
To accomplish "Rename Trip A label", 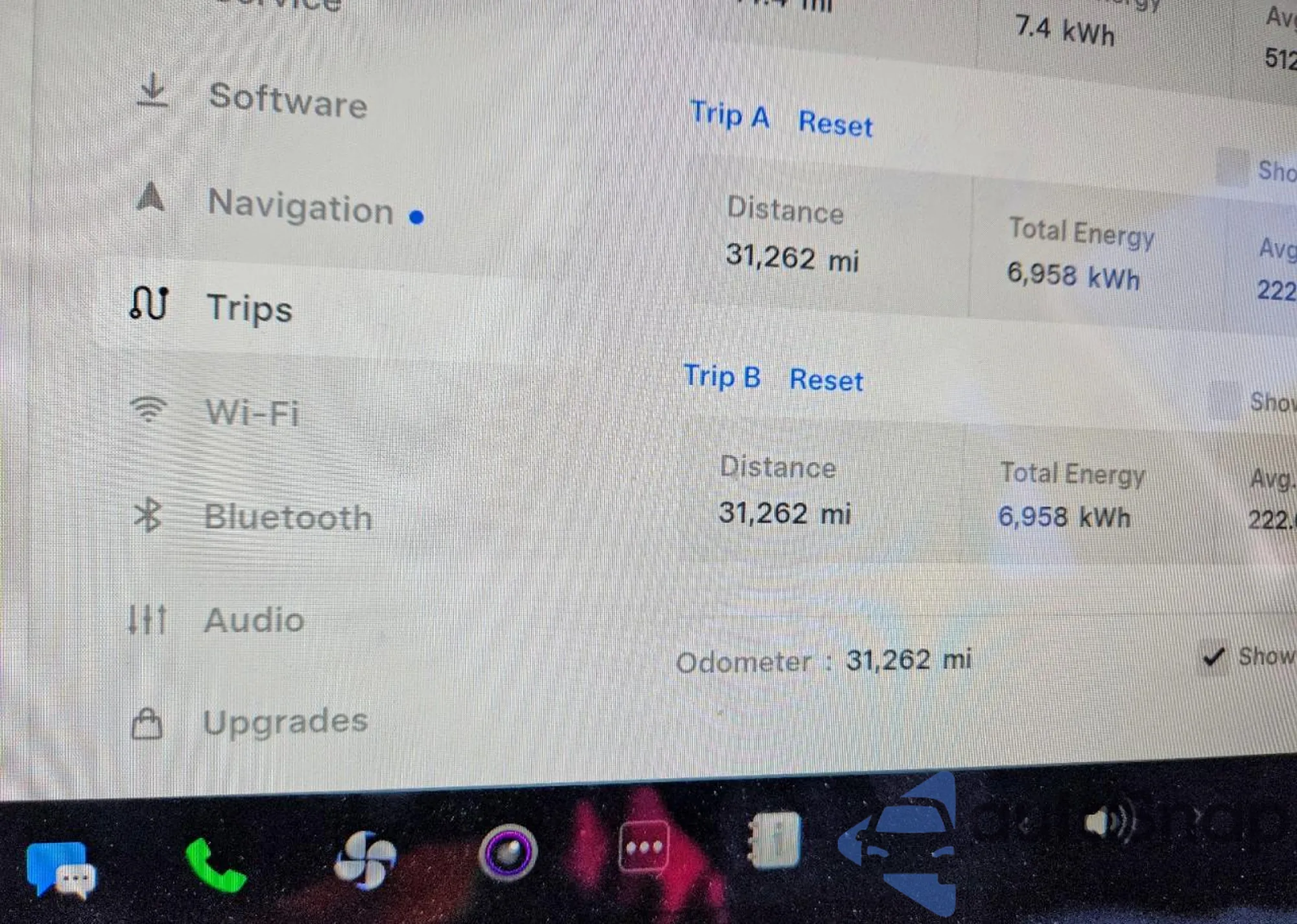I will 730,115.
